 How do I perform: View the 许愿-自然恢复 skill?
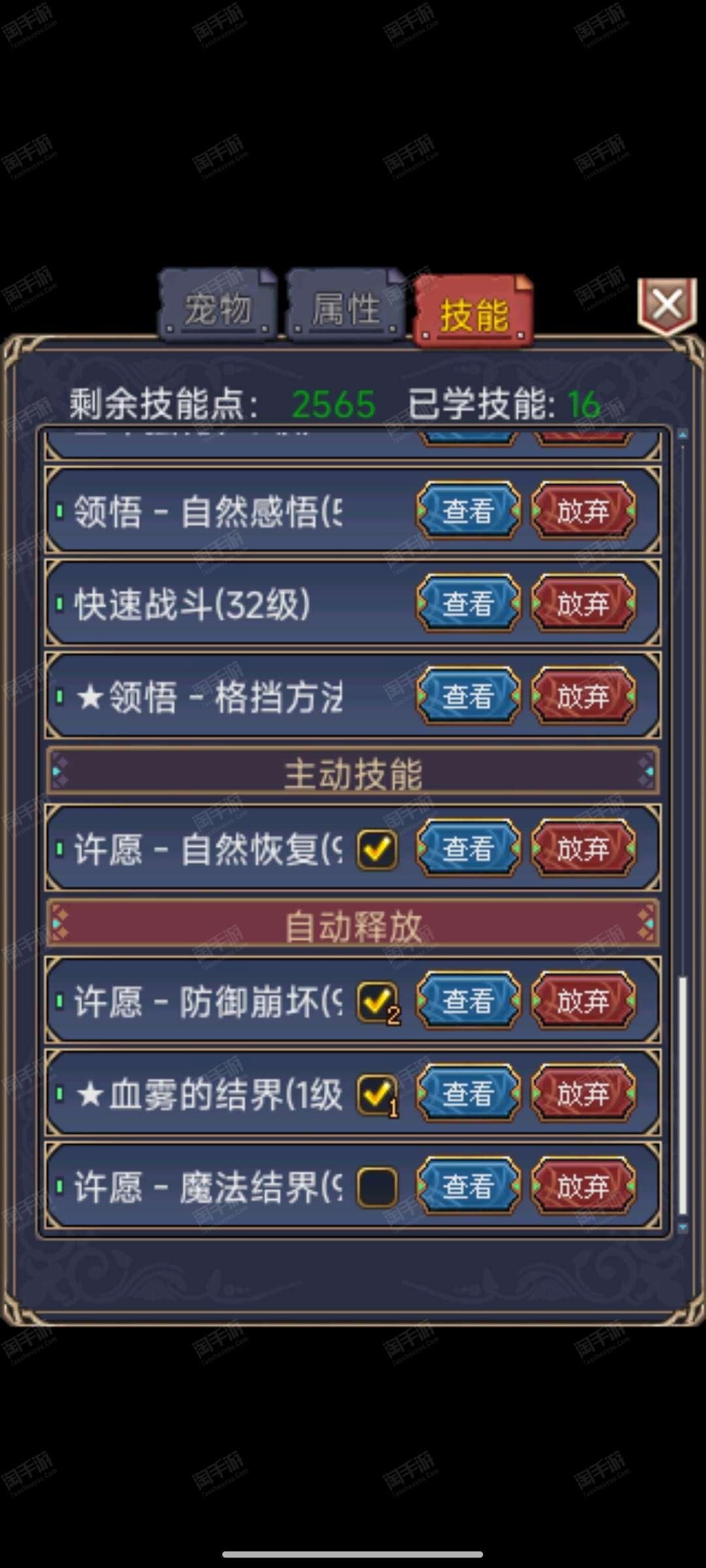click(x=469, y=849)
